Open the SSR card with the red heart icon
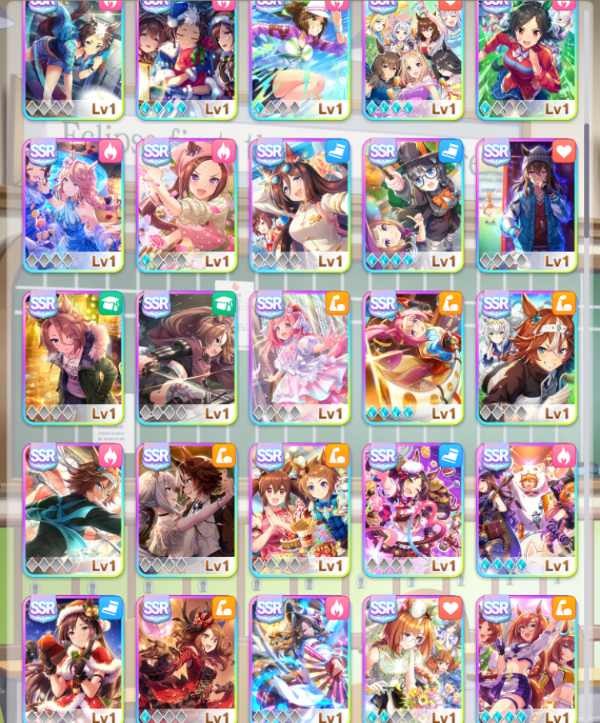 pyautogui.click(x=527, y=205)
